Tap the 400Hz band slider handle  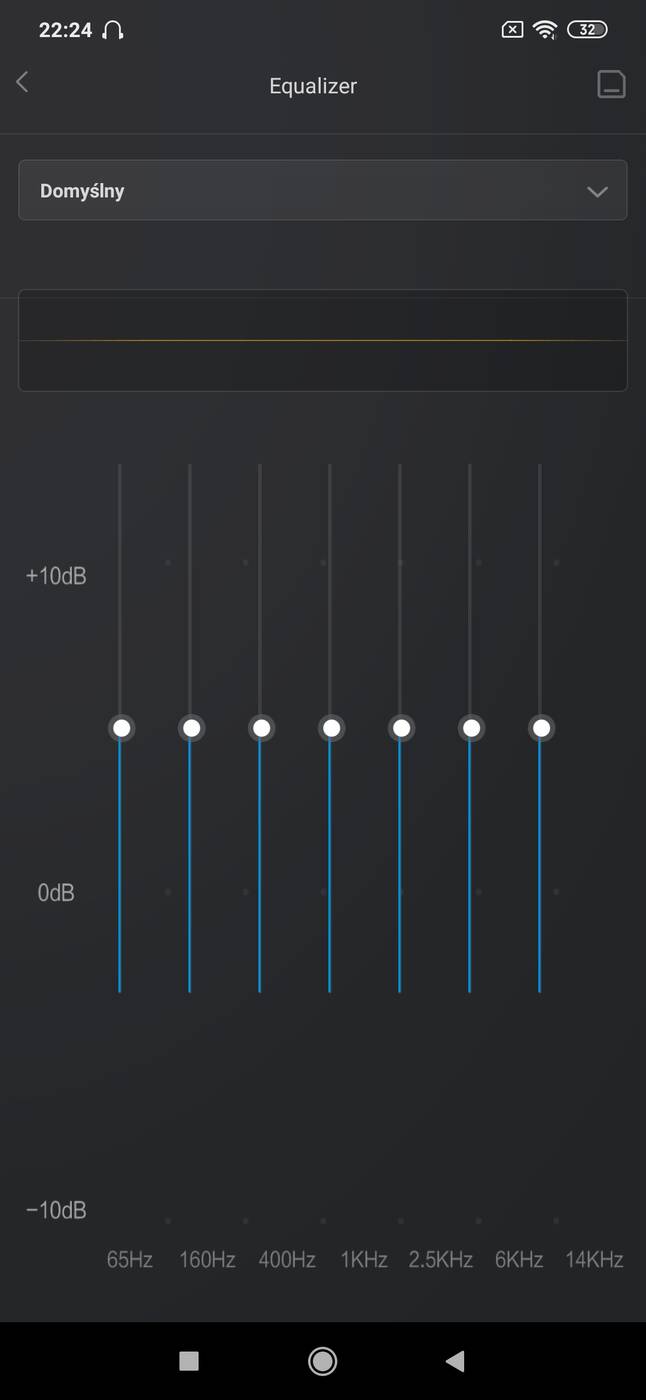coord(261,728)
